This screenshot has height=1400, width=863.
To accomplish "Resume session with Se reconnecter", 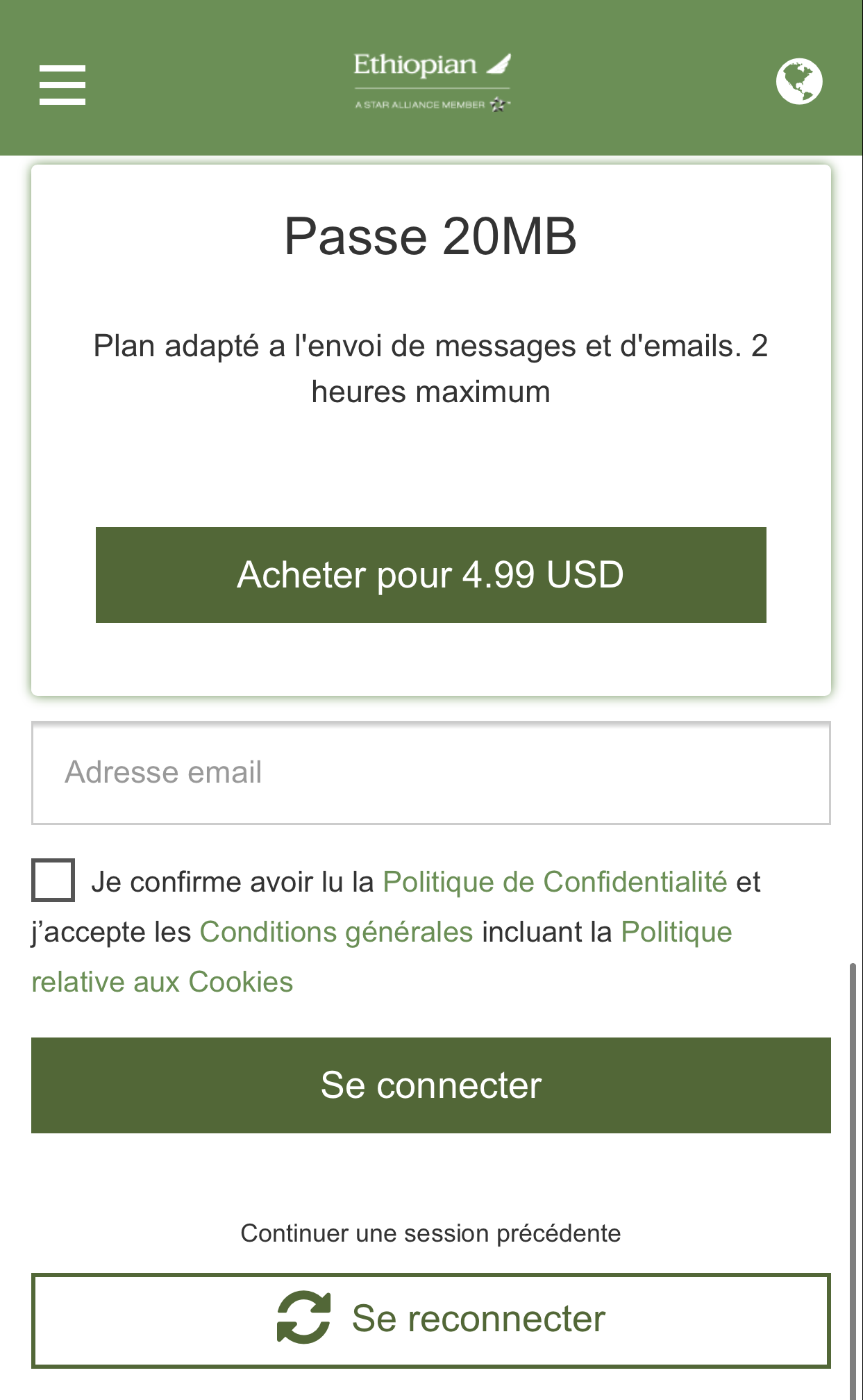I will (x=430, y=1320).
